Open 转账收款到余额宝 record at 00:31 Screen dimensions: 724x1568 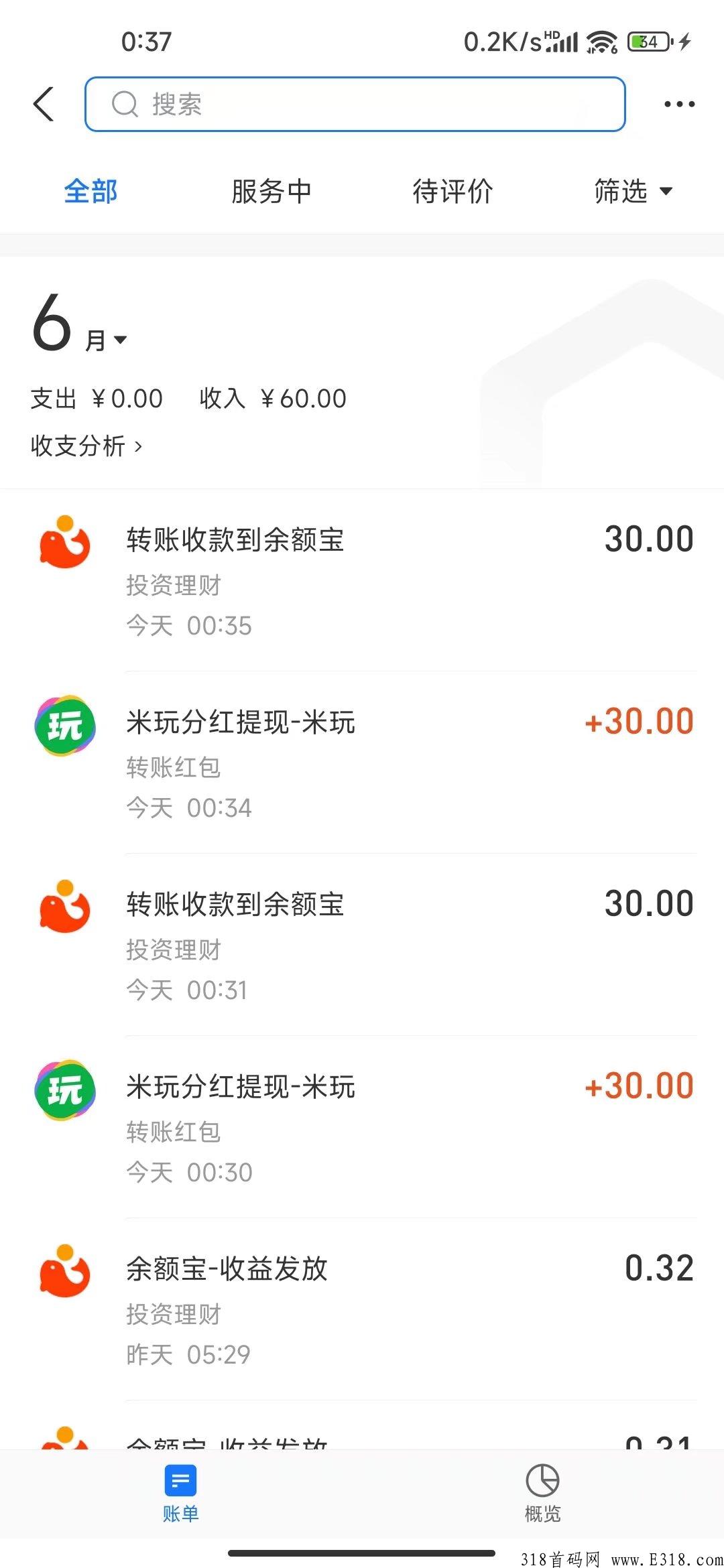coord(362,945)
